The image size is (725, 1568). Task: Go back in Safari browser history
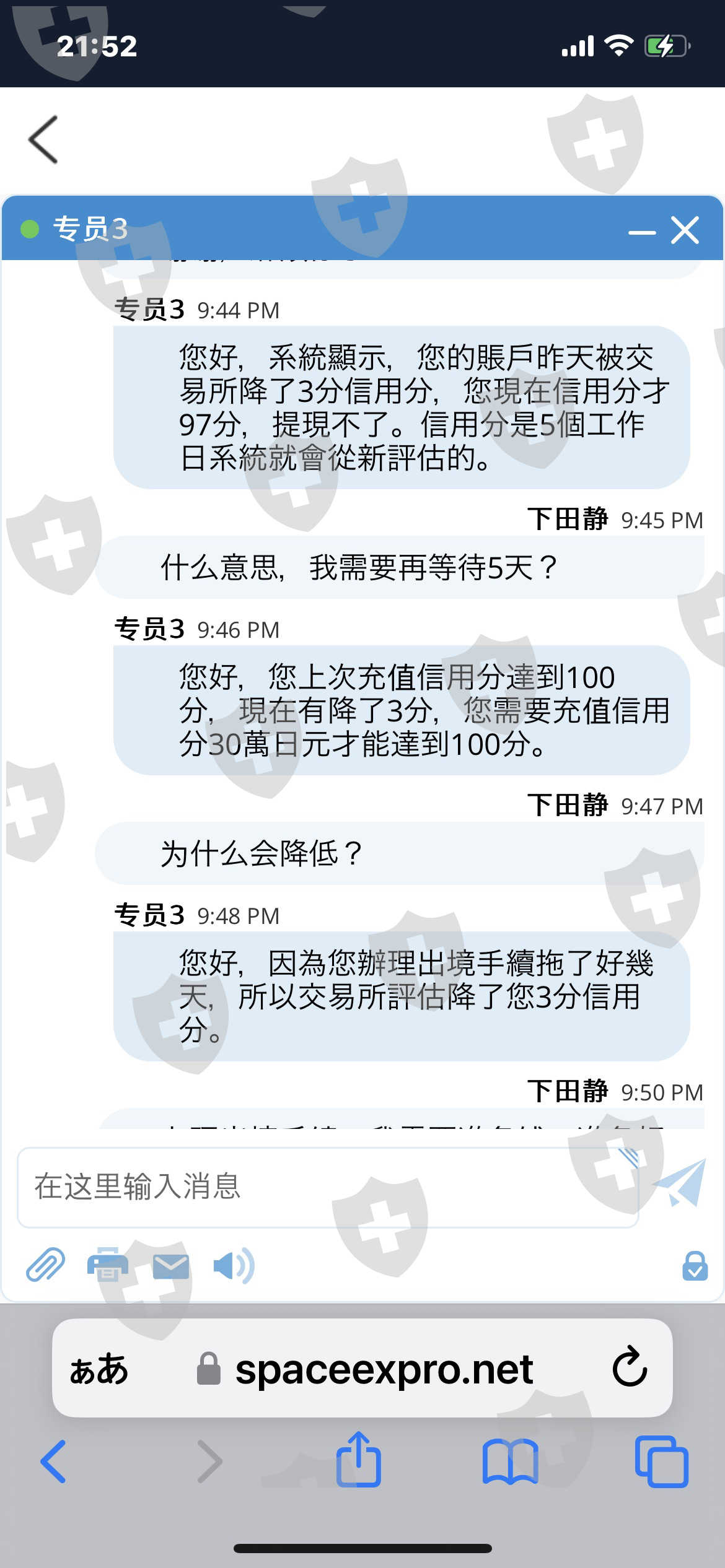click(53, 1461)
